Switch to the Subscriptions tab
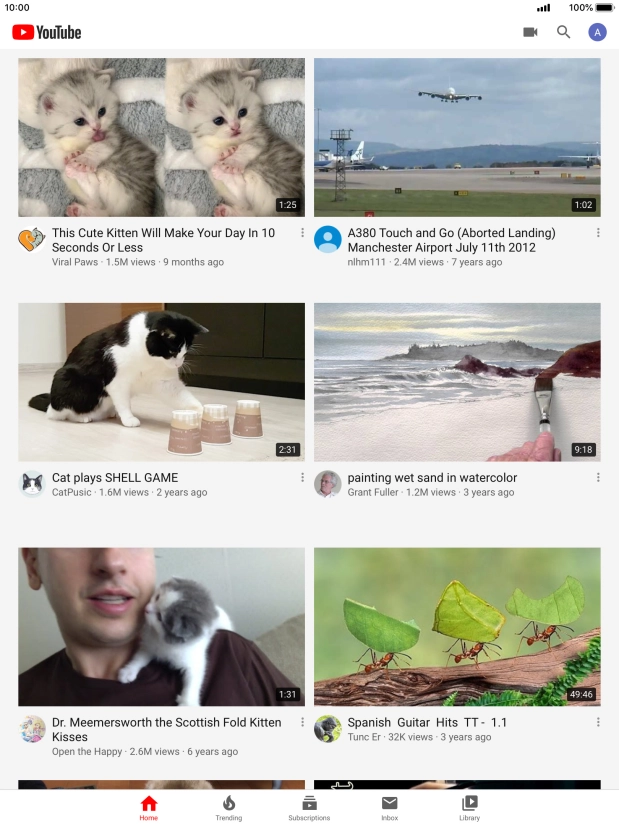The width and height of the screenshot is (619, 826). click(309, 807)
